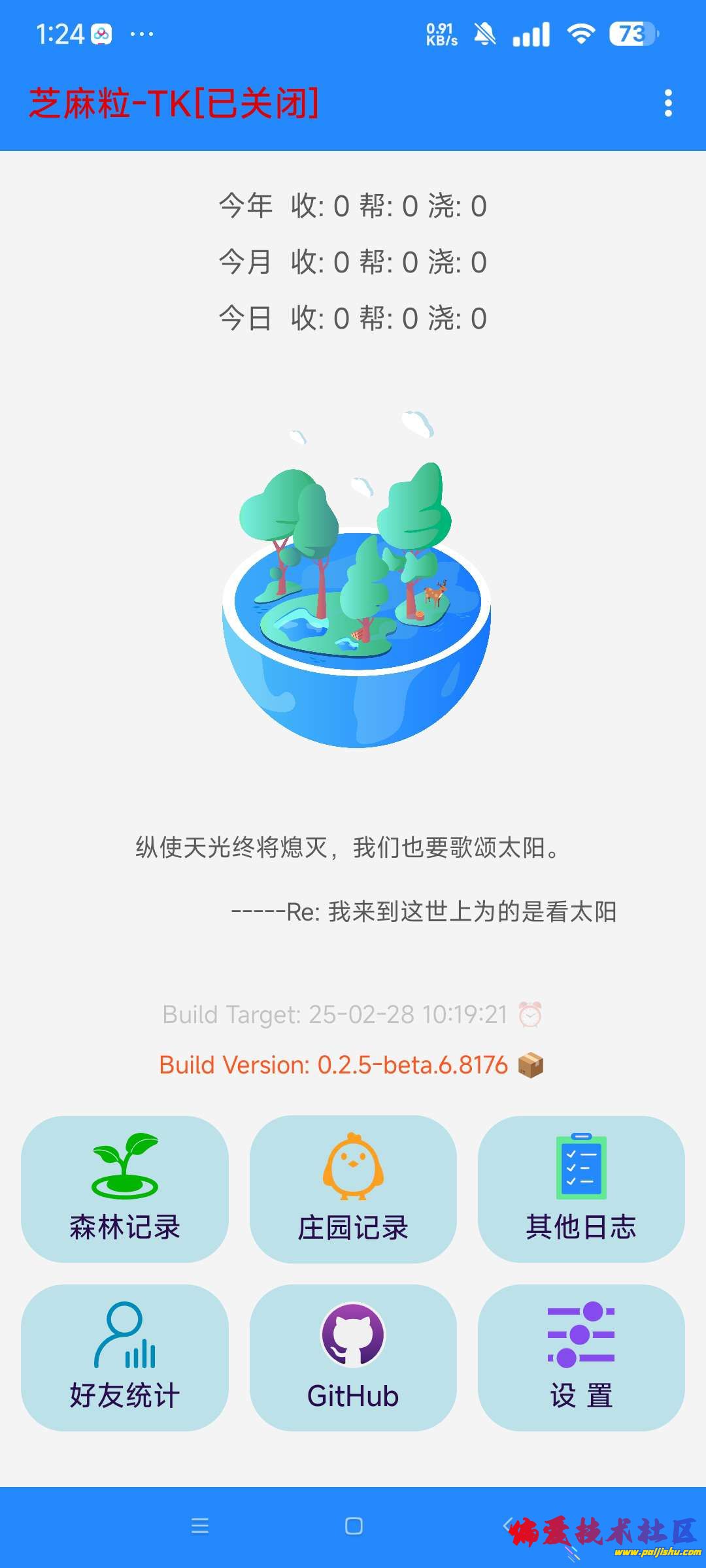
Task: Open the recent apps switcher
Action: (200, 1526)
